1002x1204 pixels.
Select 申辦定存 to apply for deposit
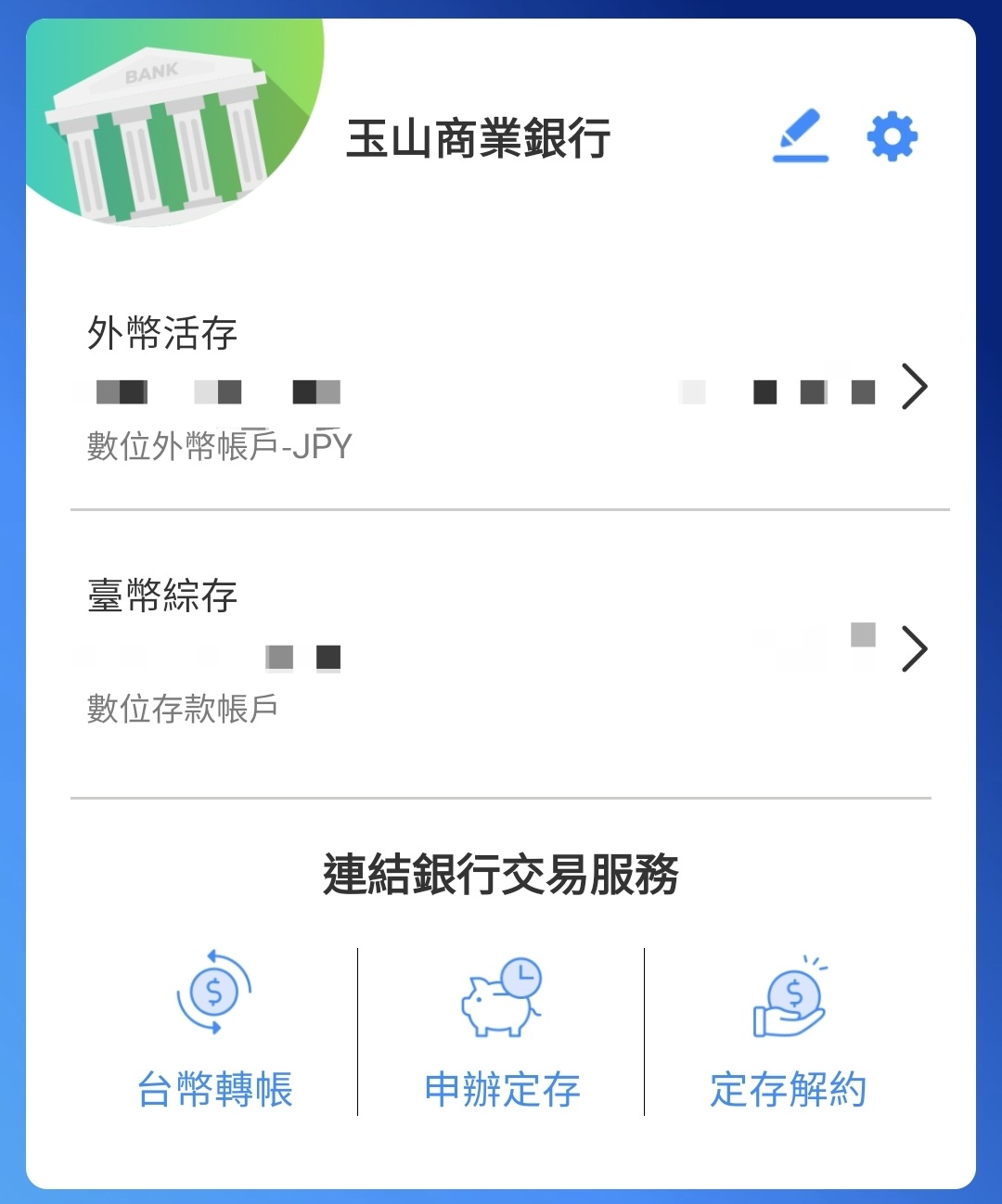[x=502, y=1031]
